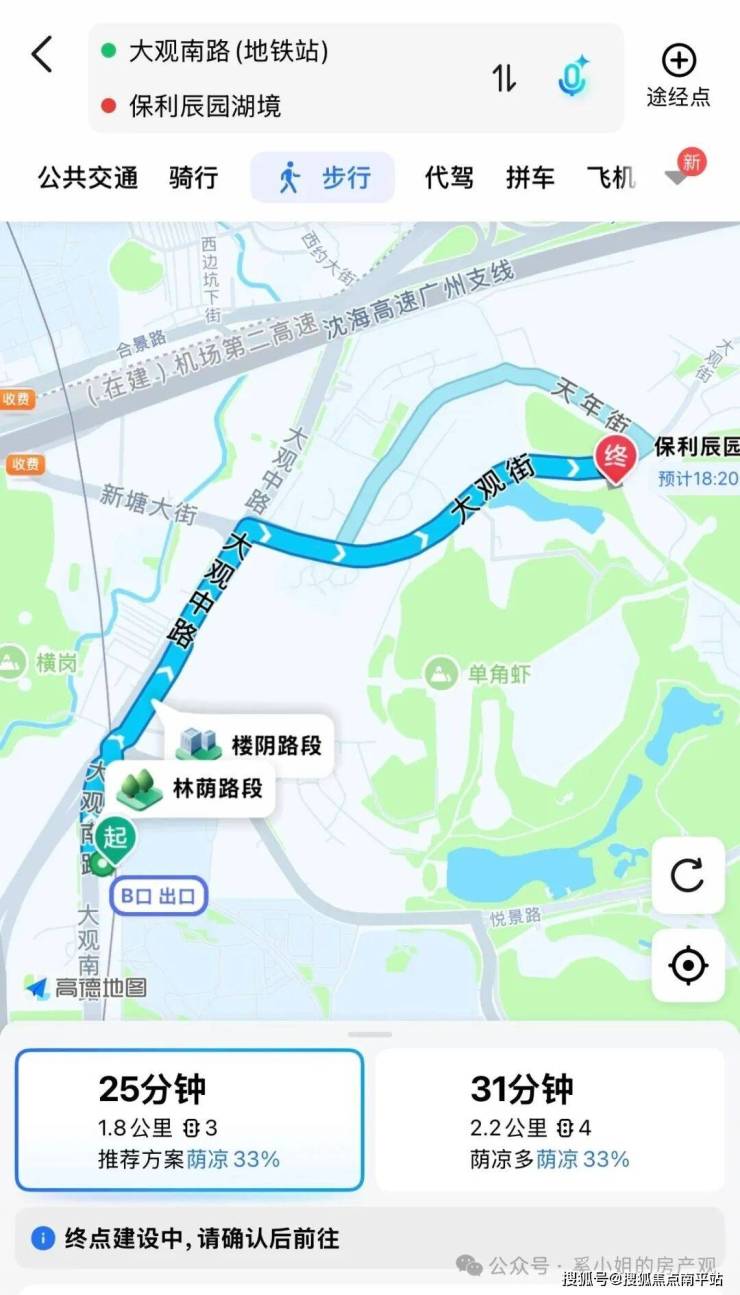Go back using the back arrow
The width and height of the screenshot is (740, 1295).
click(x=42, y=54)
